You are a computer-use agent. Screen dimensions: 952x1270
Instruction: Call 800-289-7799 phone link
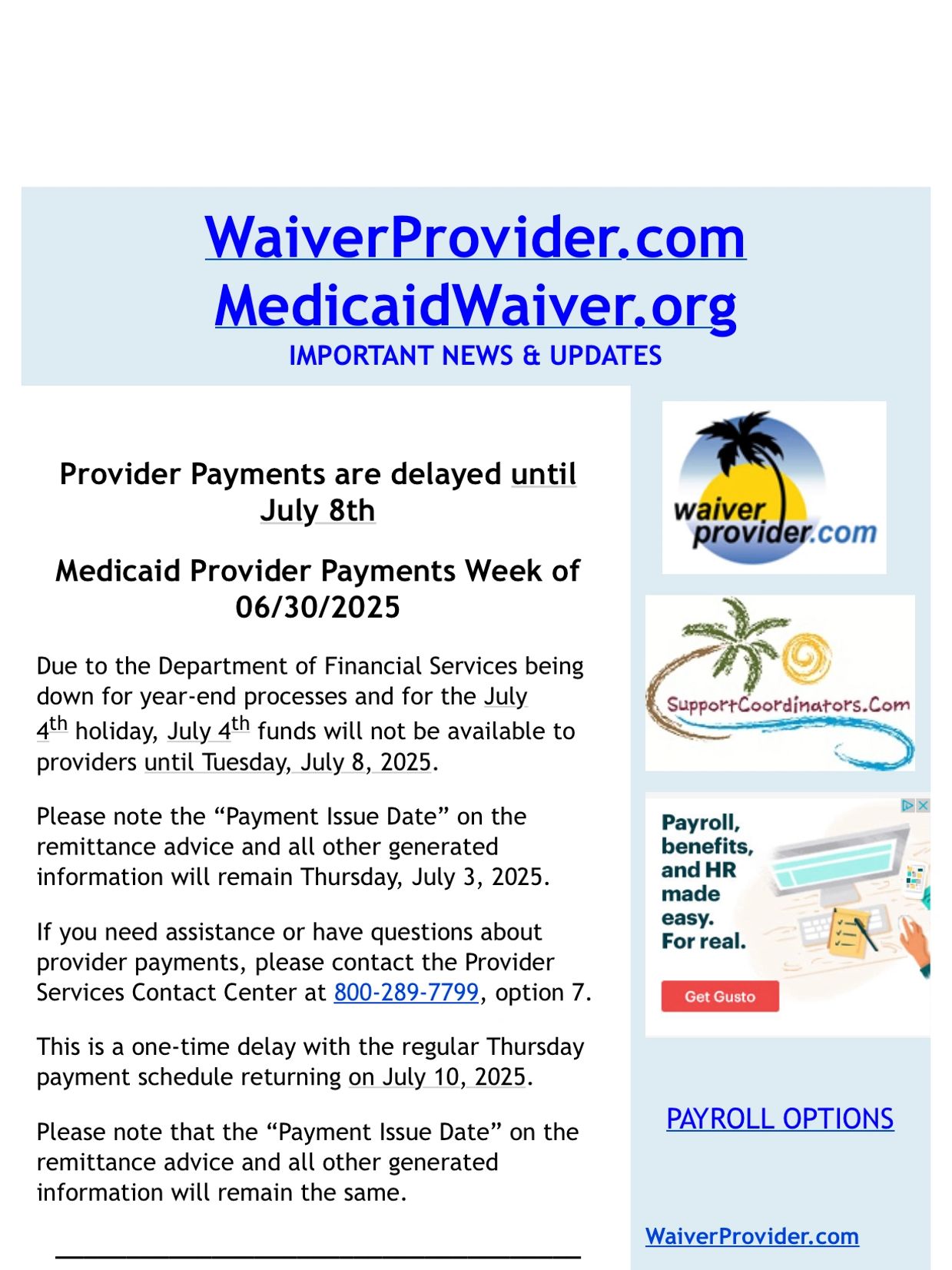click(x=406, y=993)
